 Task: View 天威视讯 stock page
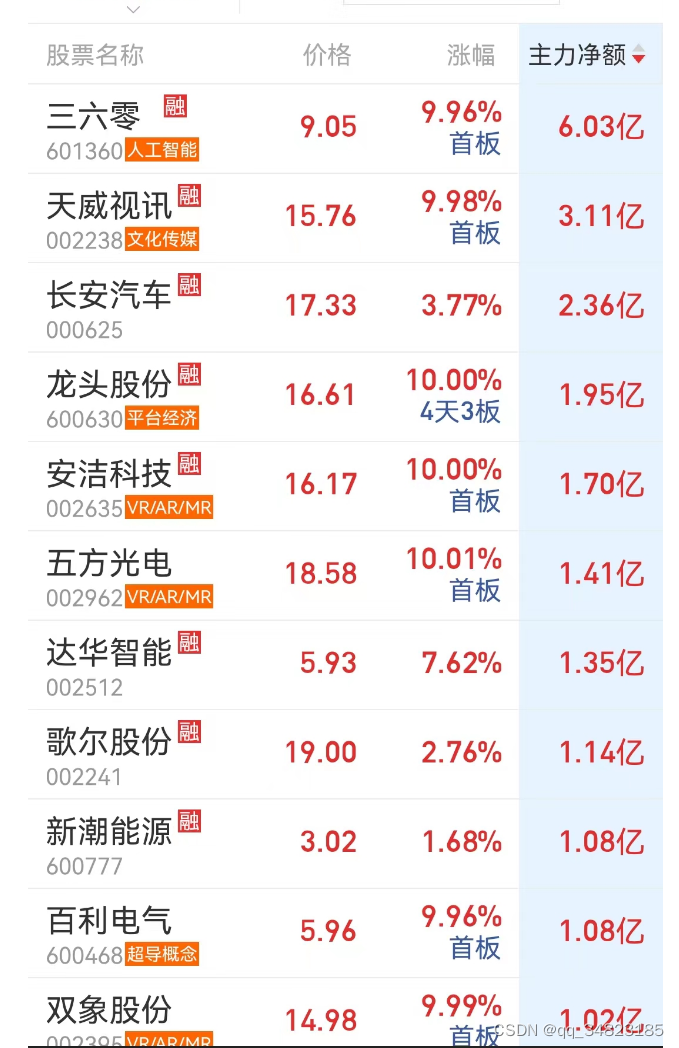coord(109,207)
